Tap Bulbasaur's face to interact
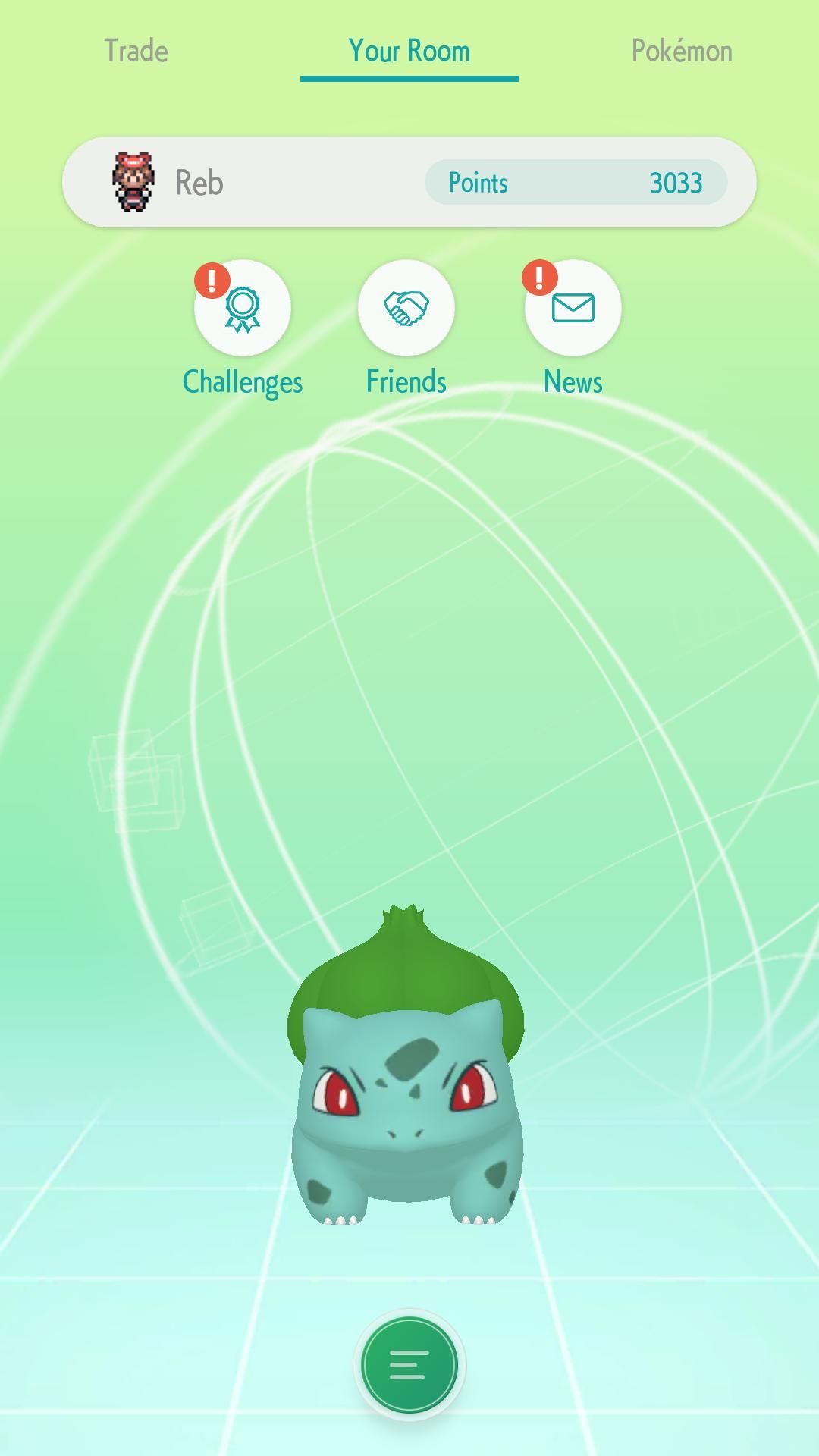Screen dimensions: 819x1456 point(407,1100)
